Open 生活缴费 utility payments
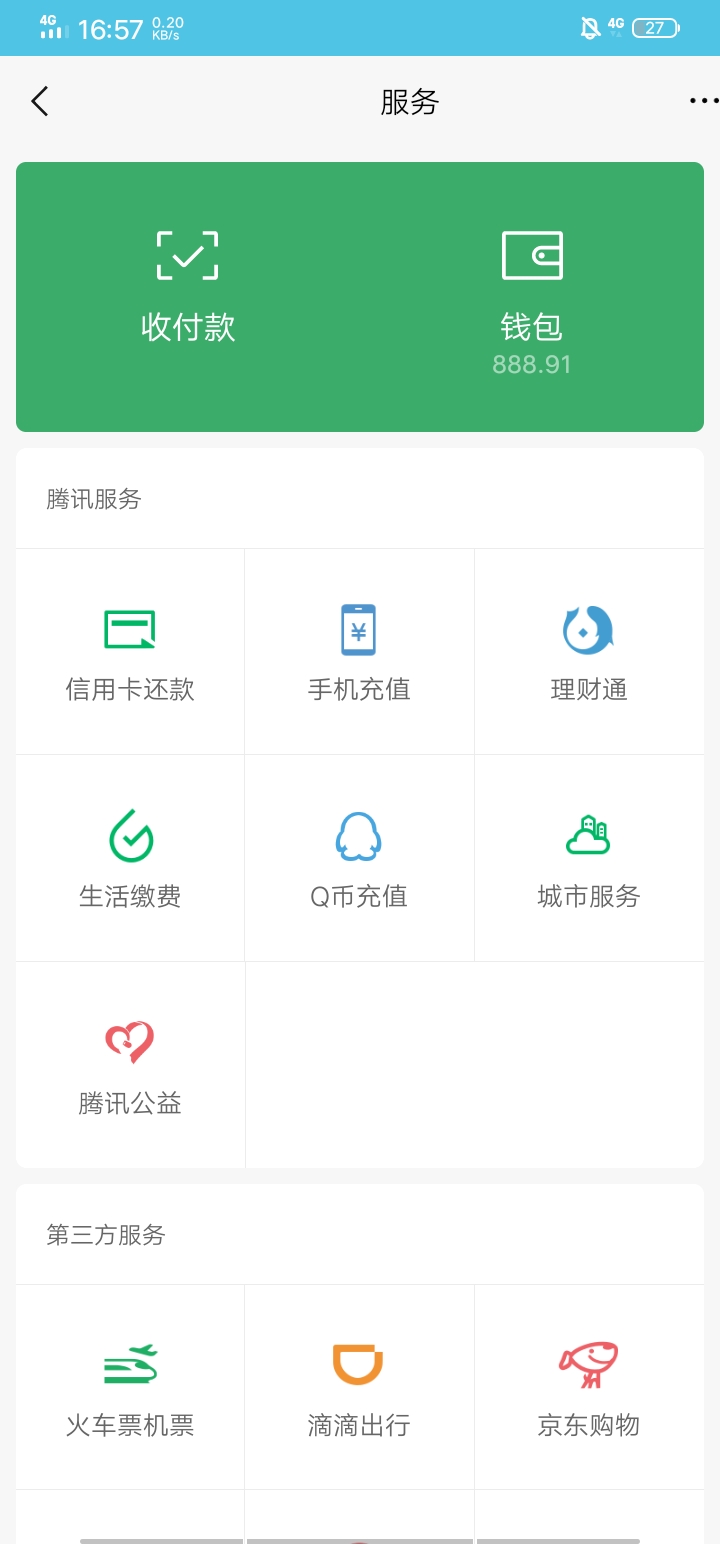 130,859
